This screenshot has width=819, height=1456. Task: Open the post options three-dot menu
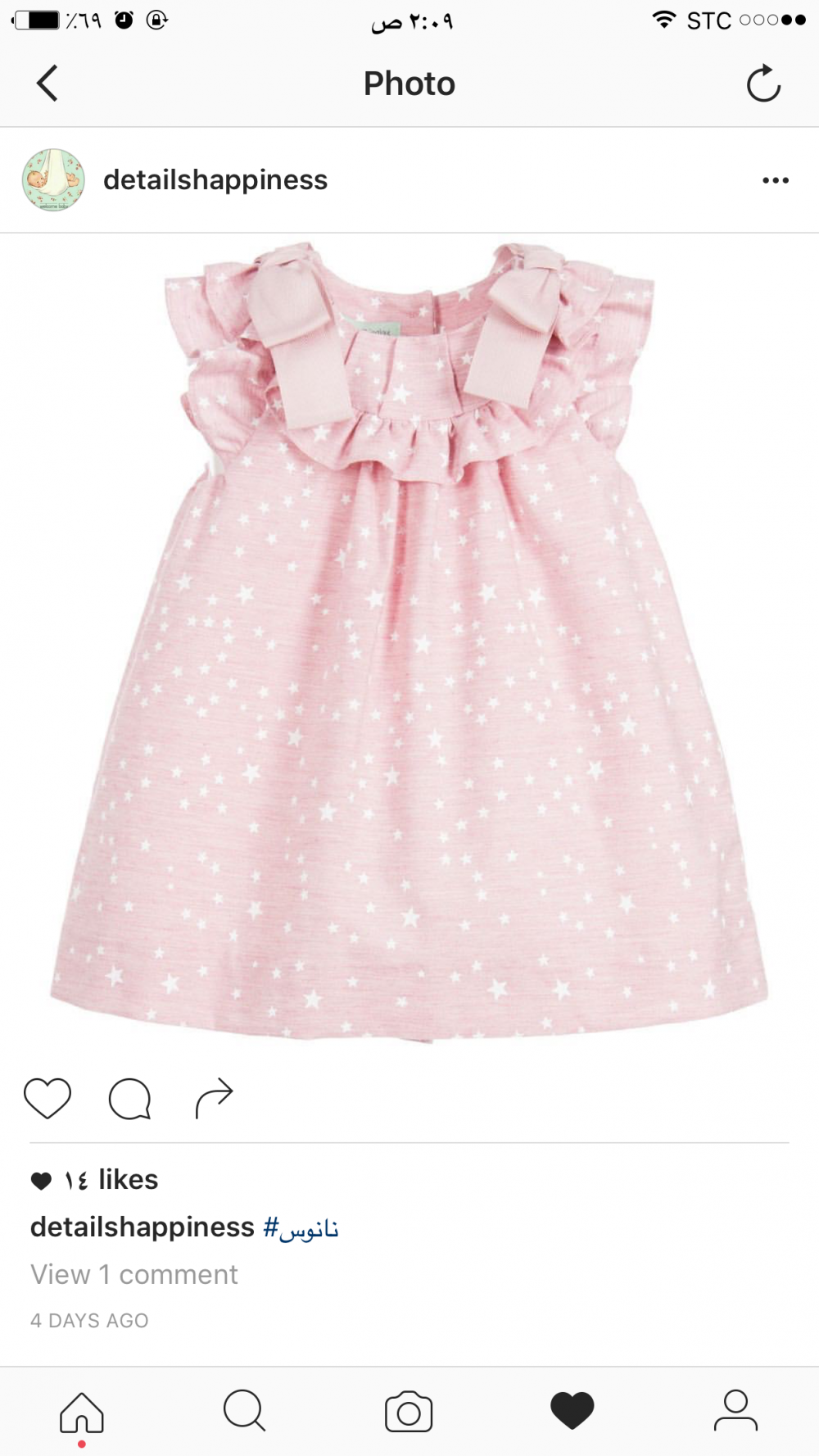tap(775, 180)
